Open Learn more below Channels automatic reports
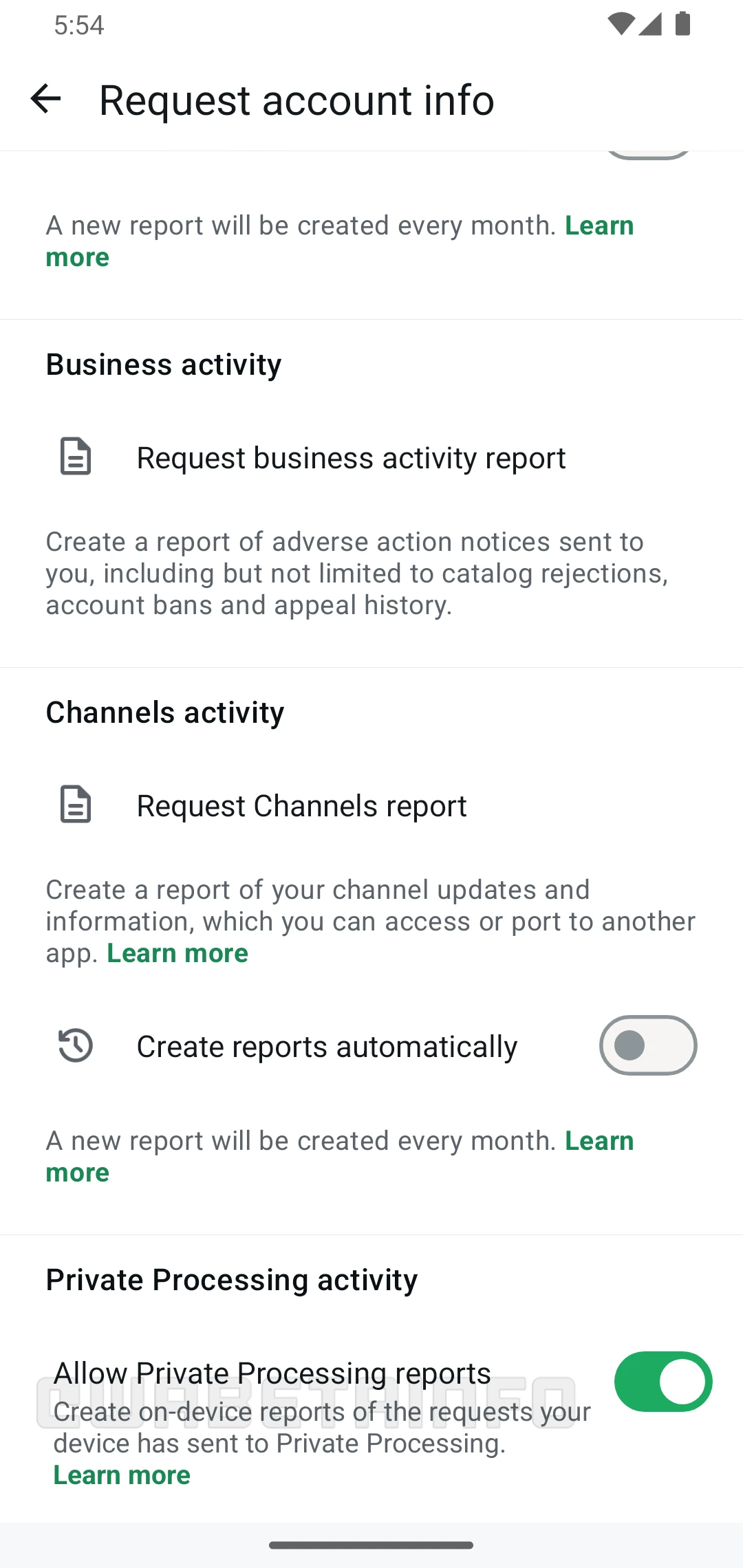 (x=599, y=1141)
